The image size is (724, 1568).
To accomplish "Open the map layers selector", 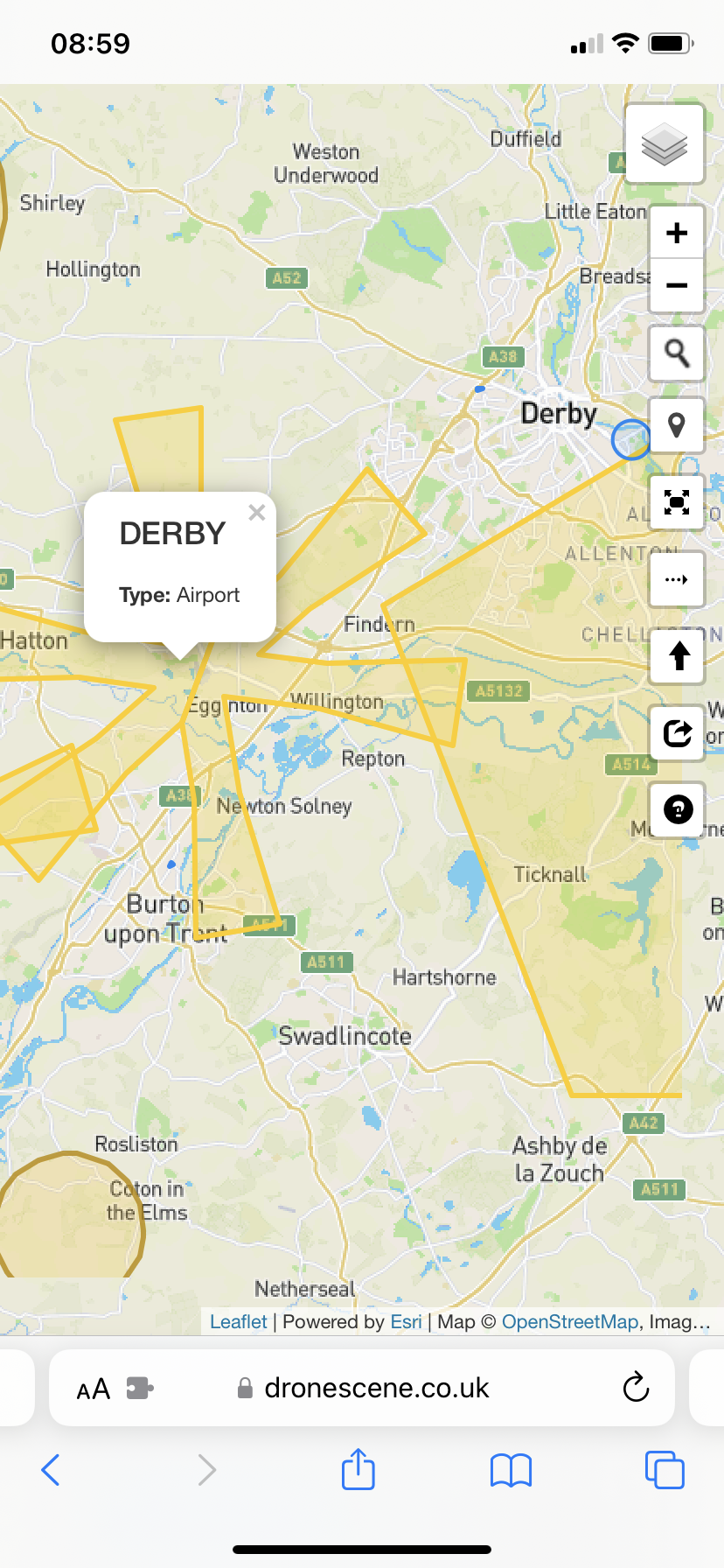I will [665, 144].
